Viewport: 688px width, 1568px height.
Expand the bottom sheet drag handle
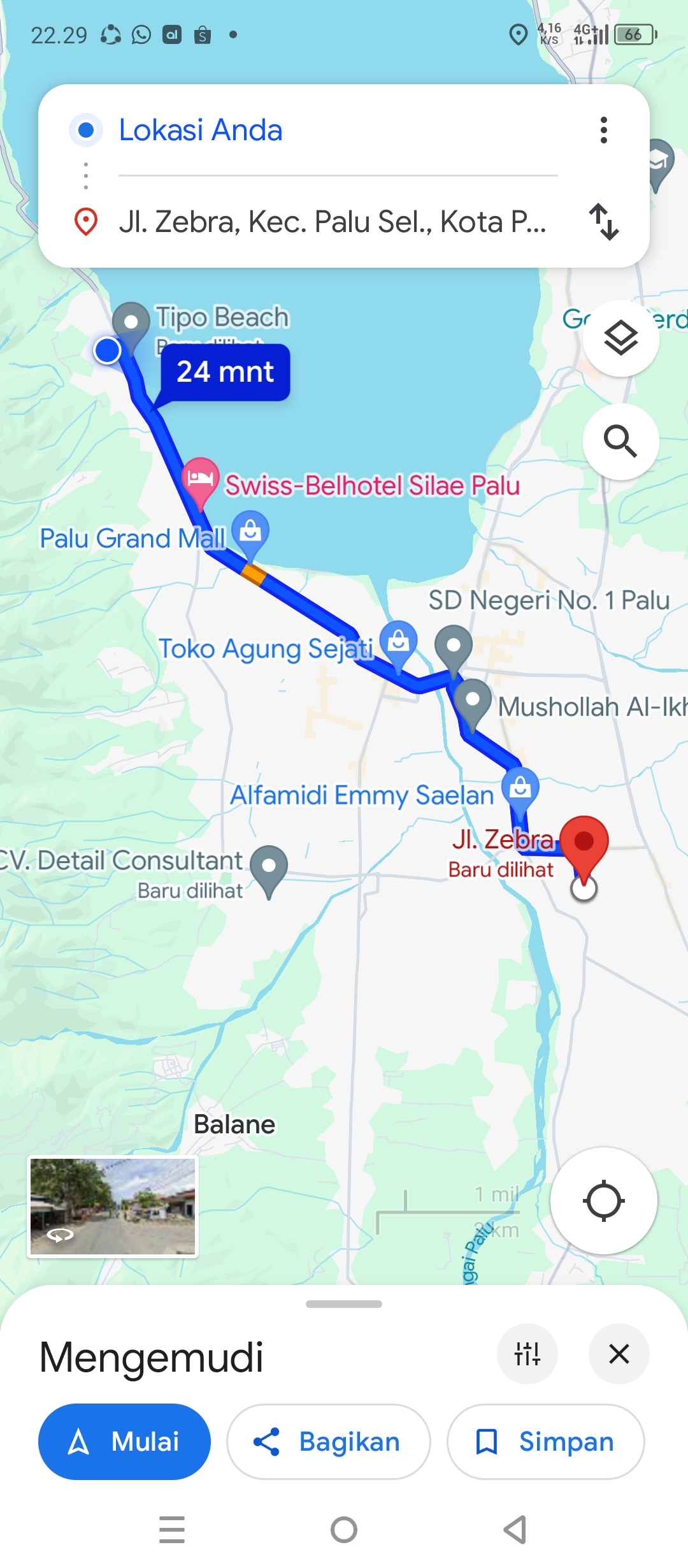click(x=344, y=1304)
